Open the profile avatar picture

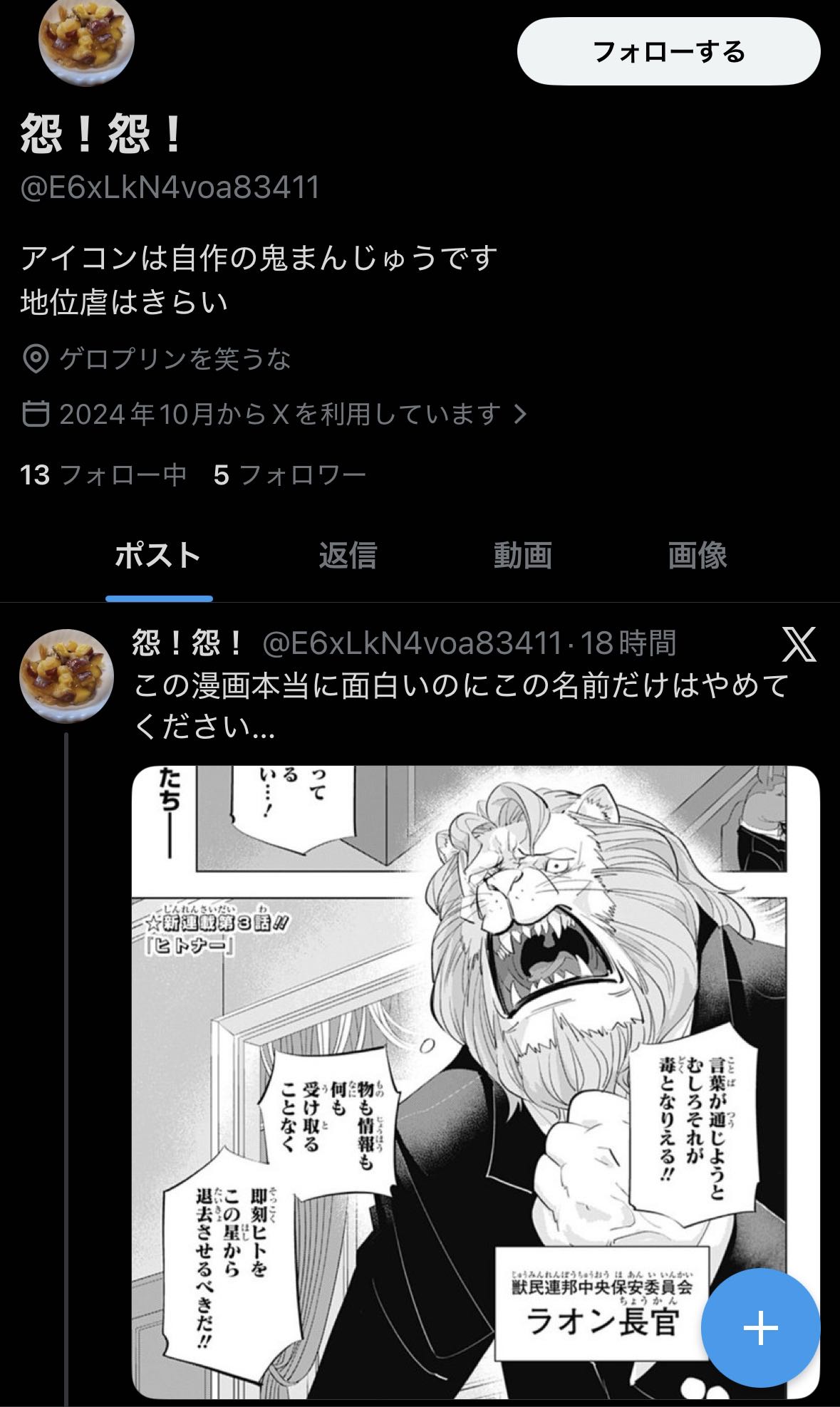tap(86, 41)
